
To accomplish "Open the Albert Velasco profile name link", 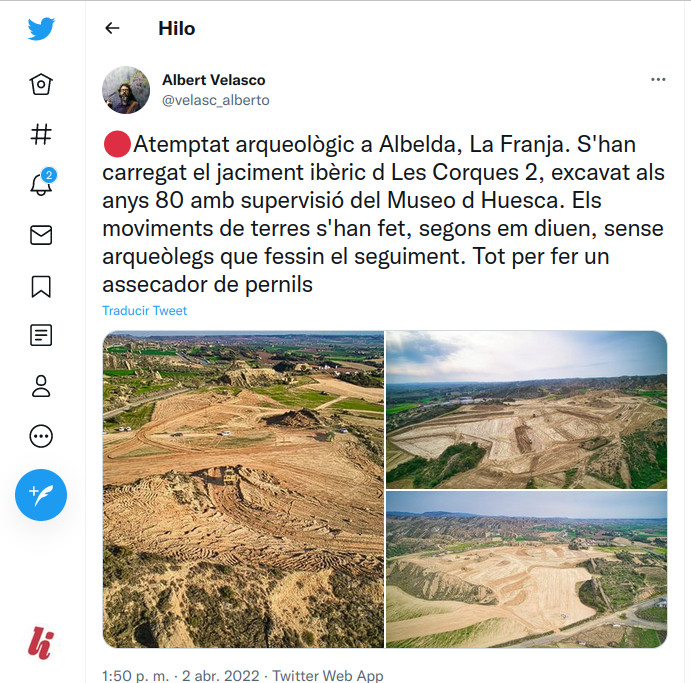I will click(x=213, y=80).
